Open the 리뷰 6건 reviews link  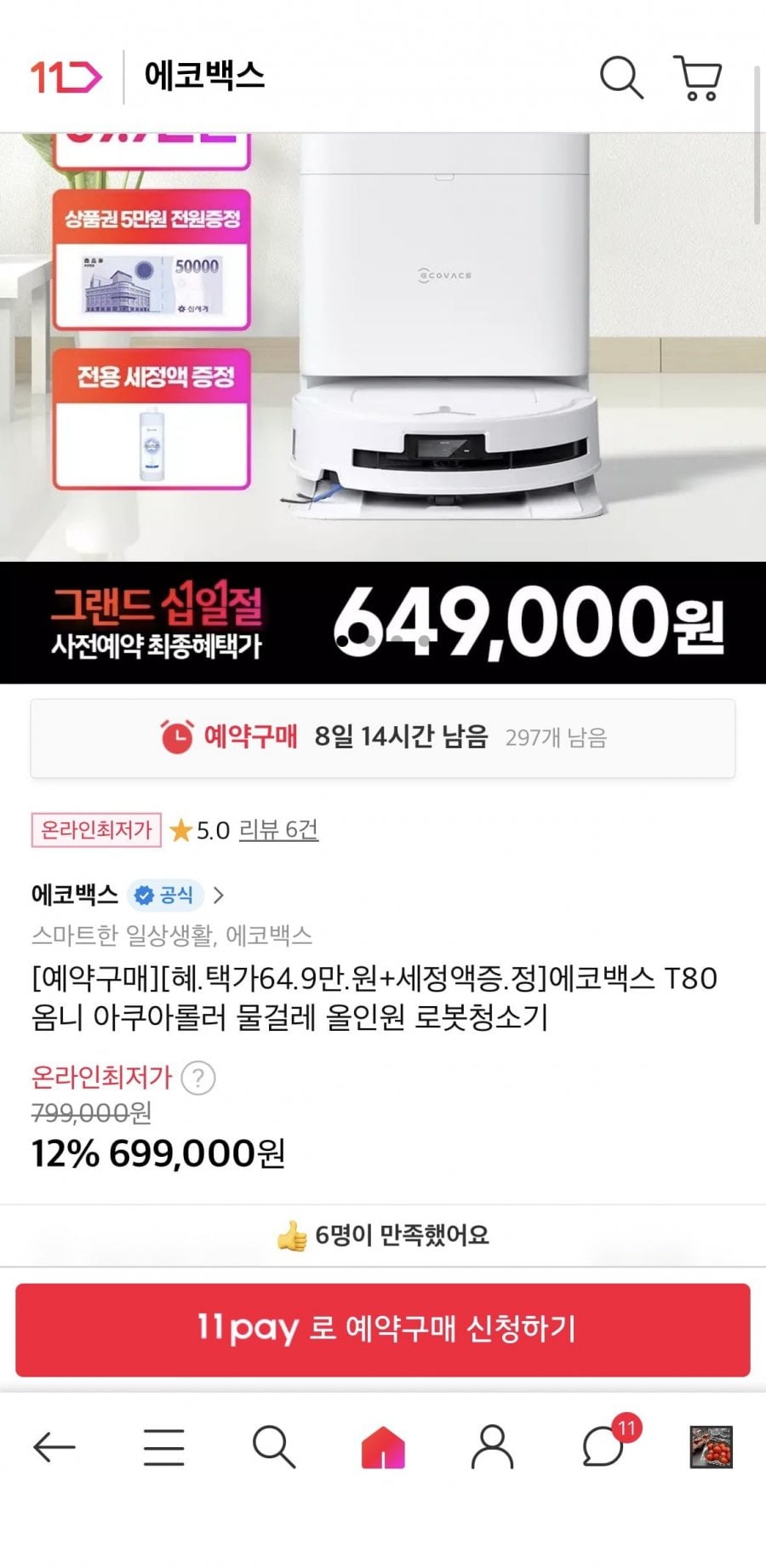point(278,830)
